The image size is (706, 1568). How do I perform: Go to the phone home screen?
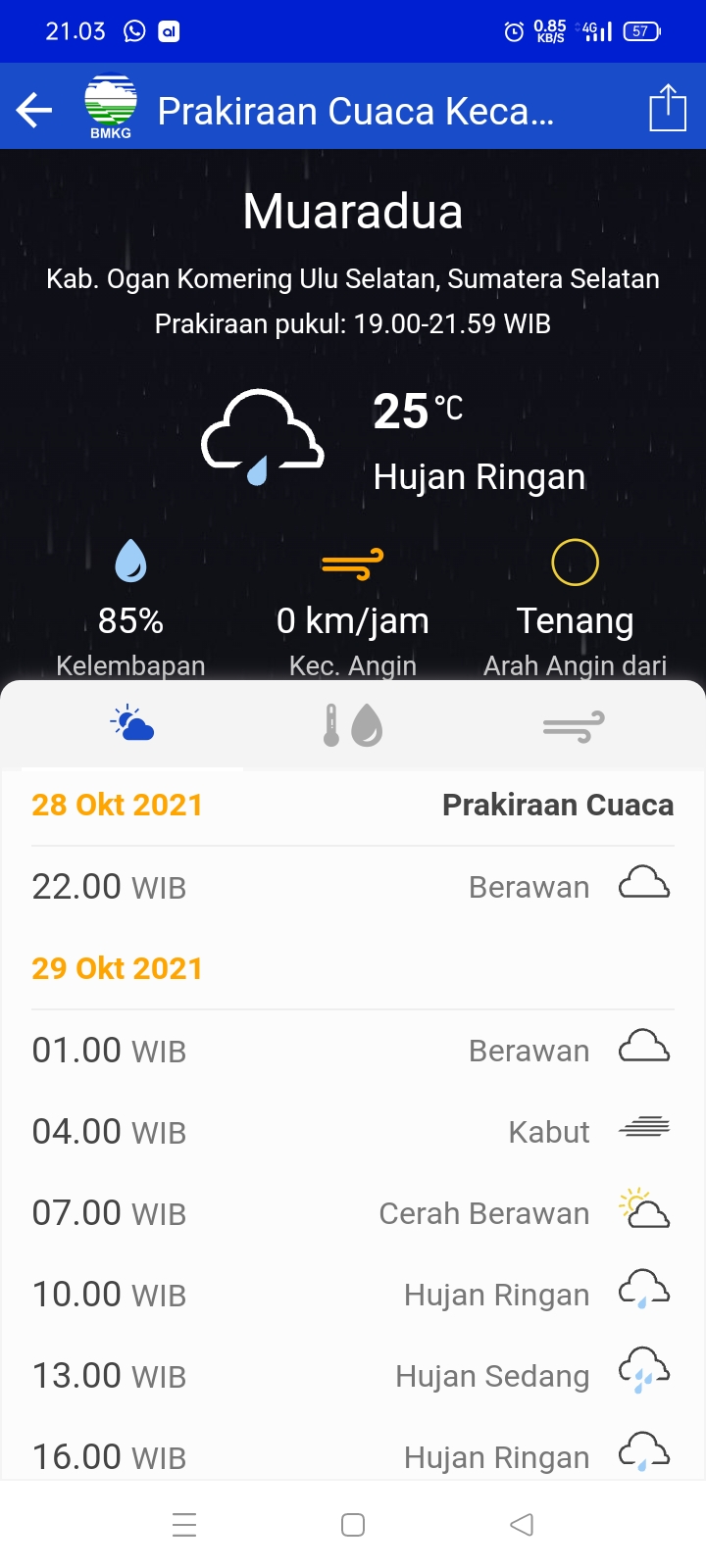[x=353, y=1525]
